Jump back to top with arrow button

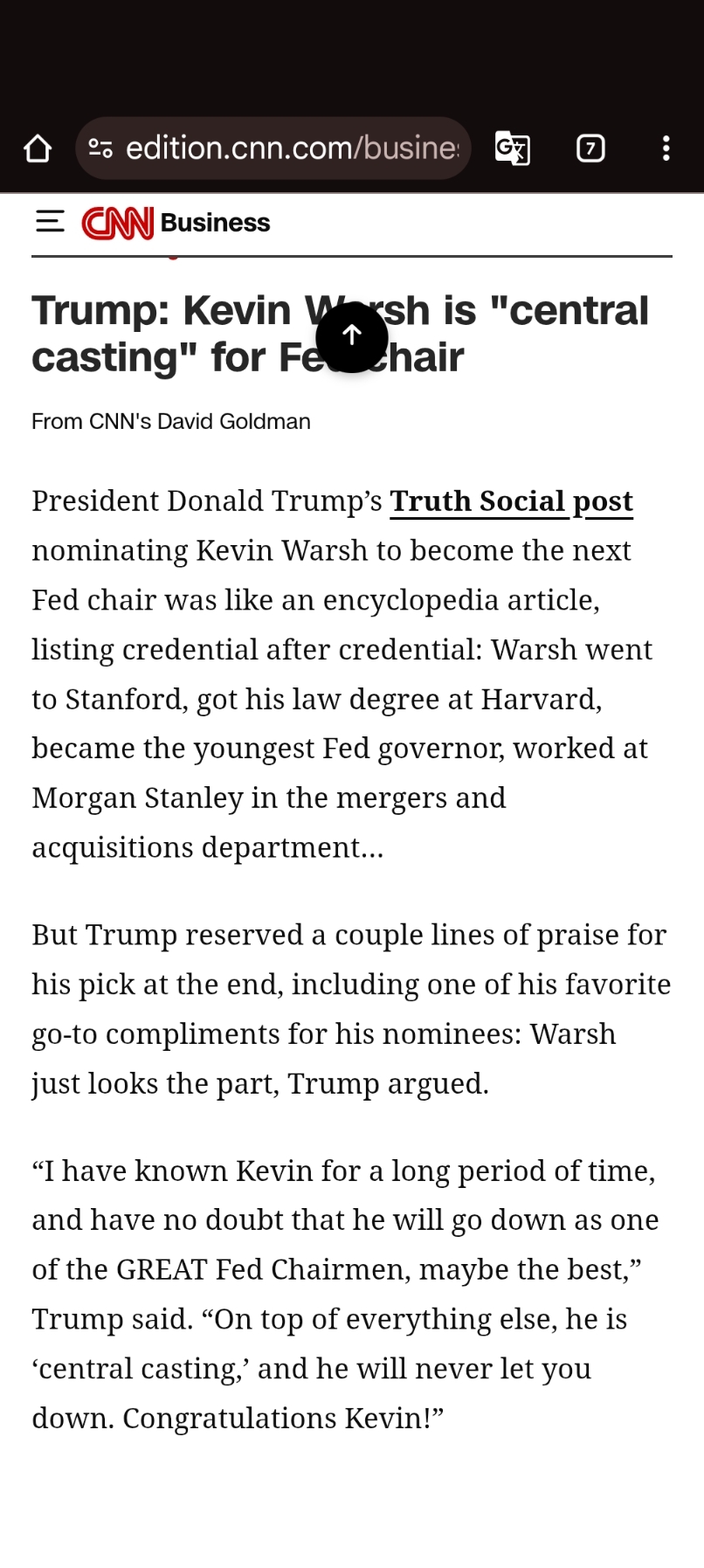[x=351, y=336]
